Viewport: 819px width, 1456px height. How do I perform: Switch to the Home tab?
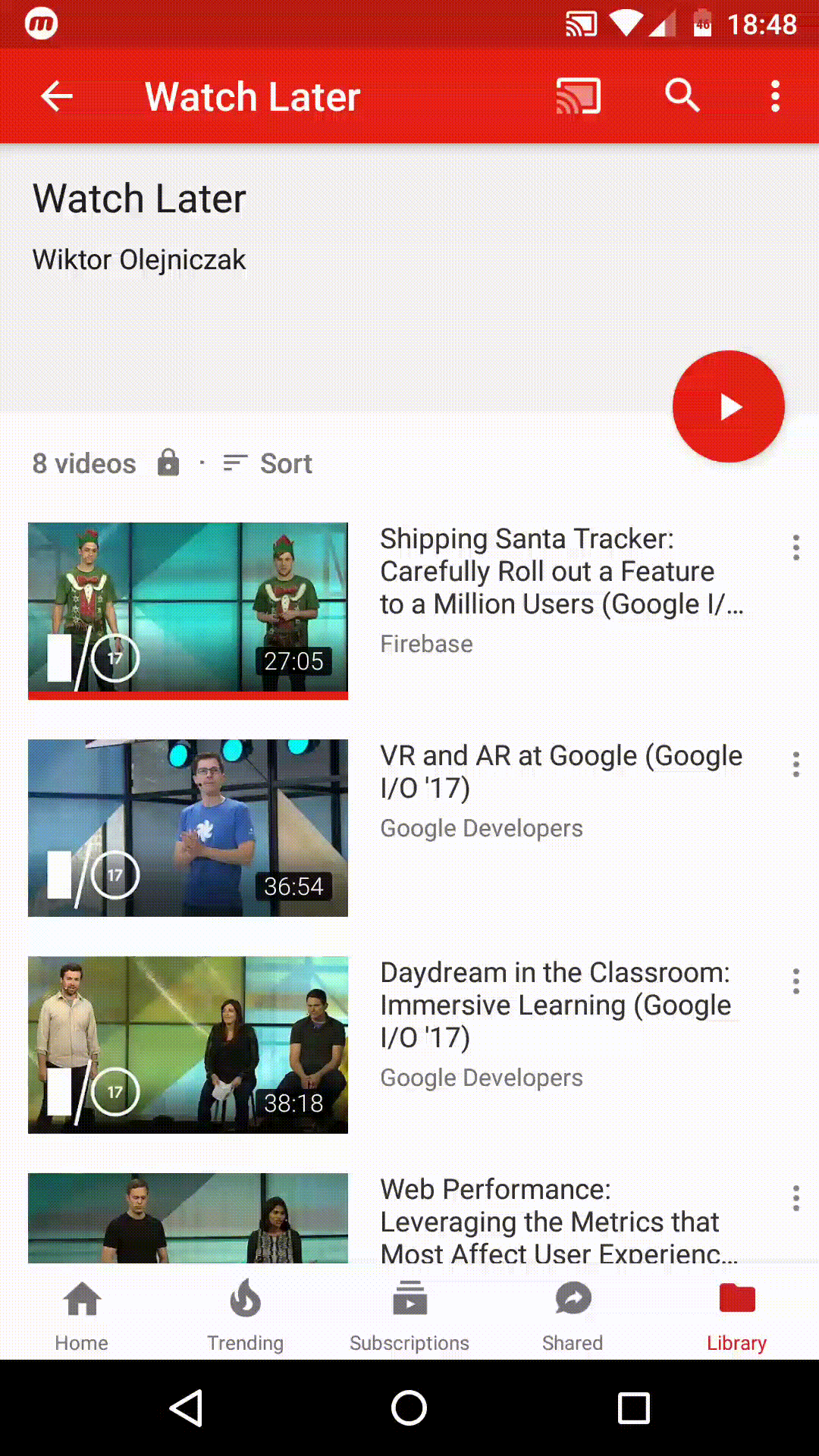(82, 1317)
